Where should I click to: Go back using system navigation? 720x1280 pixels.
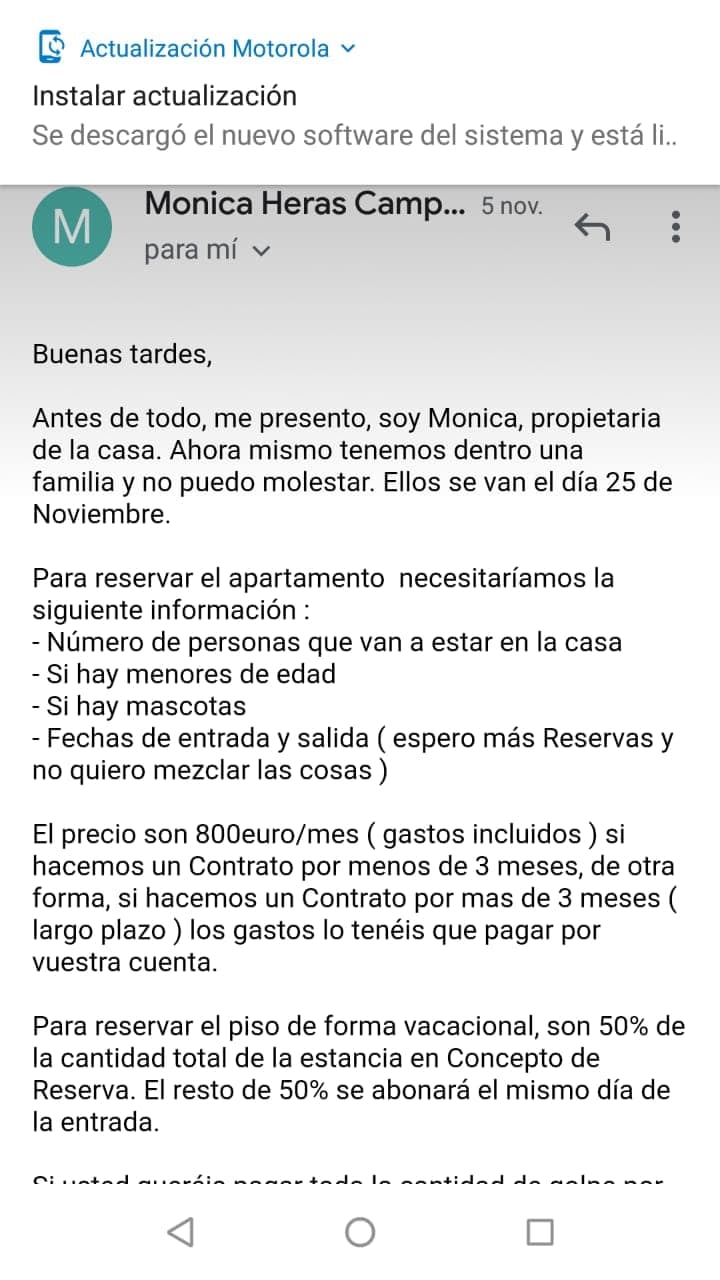180,1232
